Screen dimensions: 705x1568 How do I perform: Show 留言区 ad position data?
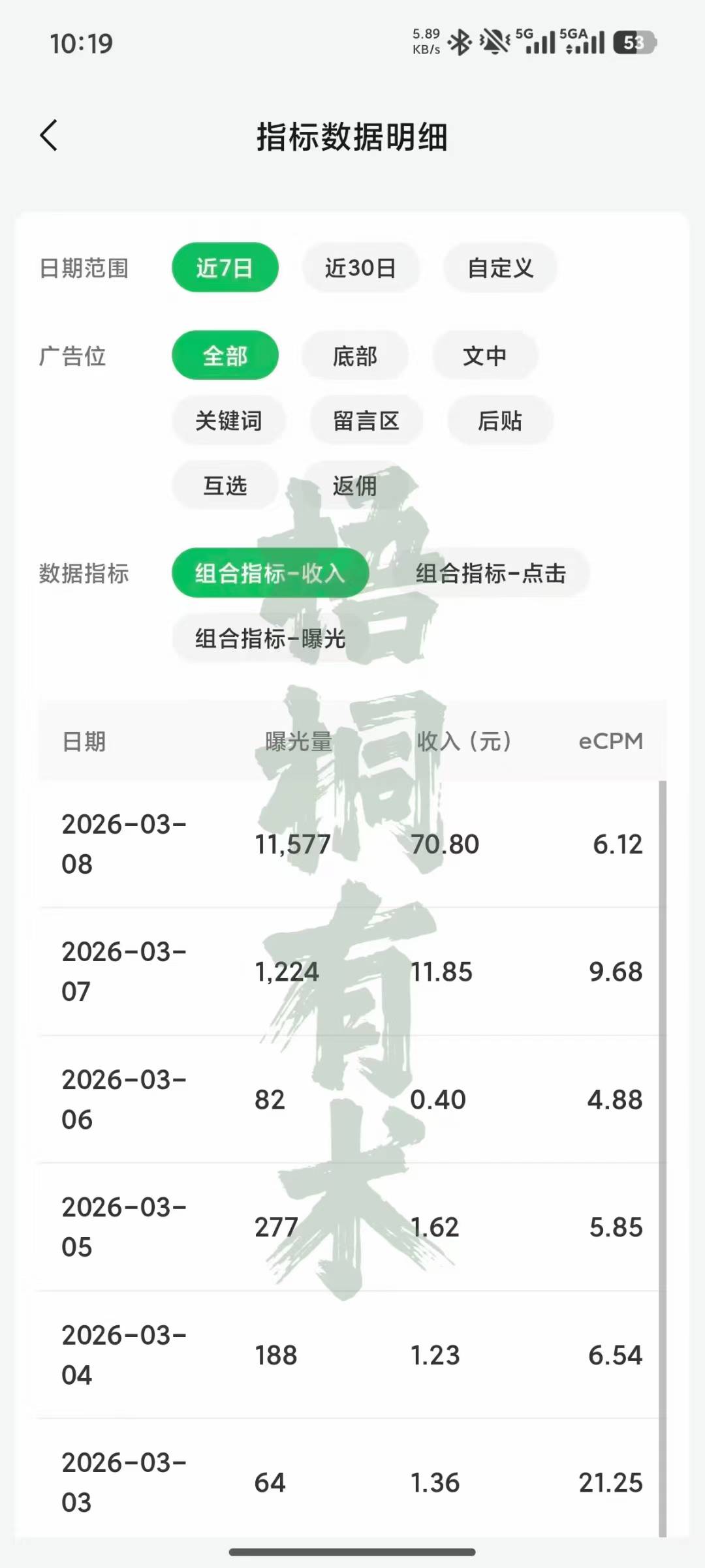(x=366, y=420)
